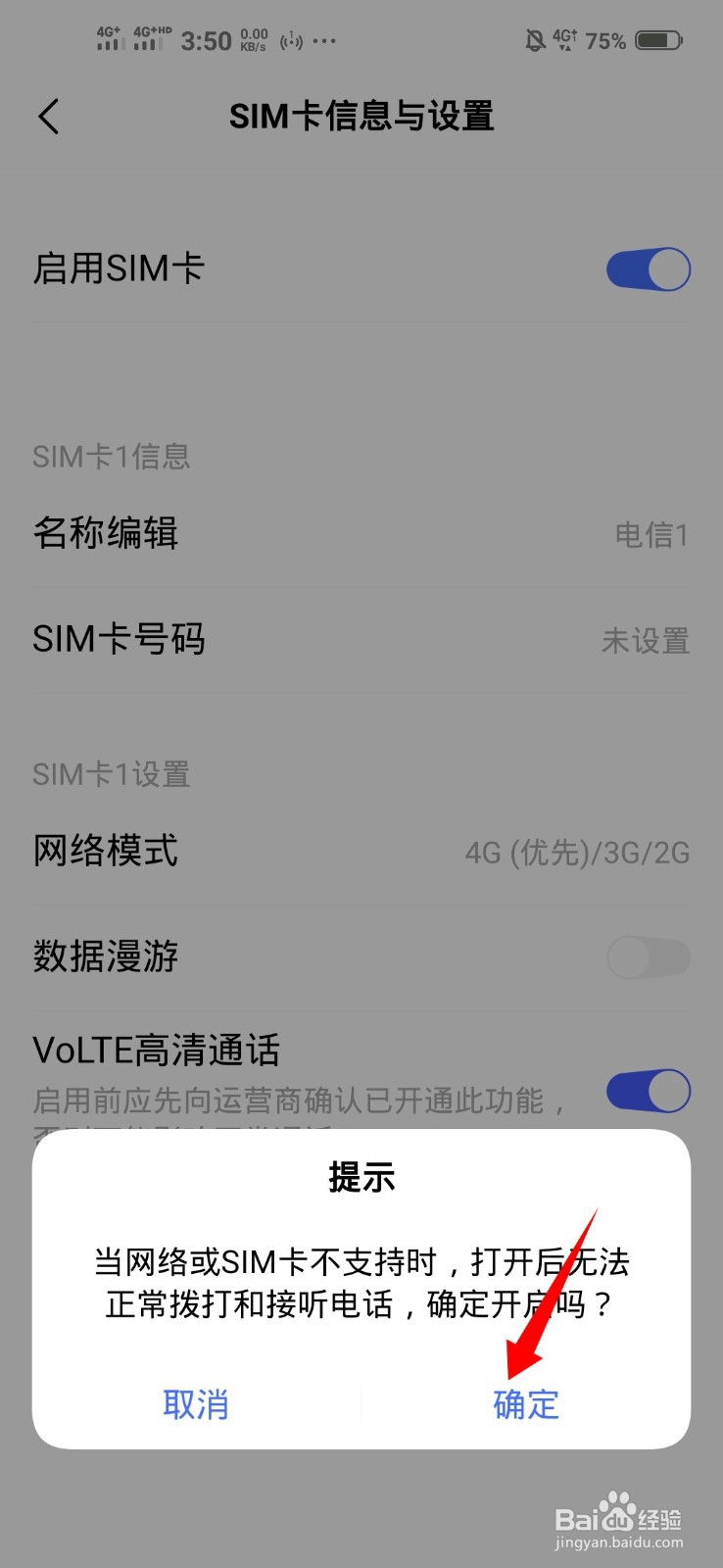The height and width of the screenshot is (1568, 723).
Task: Enable the 数据漫游 roaming switch
Action: pos(650,957)
